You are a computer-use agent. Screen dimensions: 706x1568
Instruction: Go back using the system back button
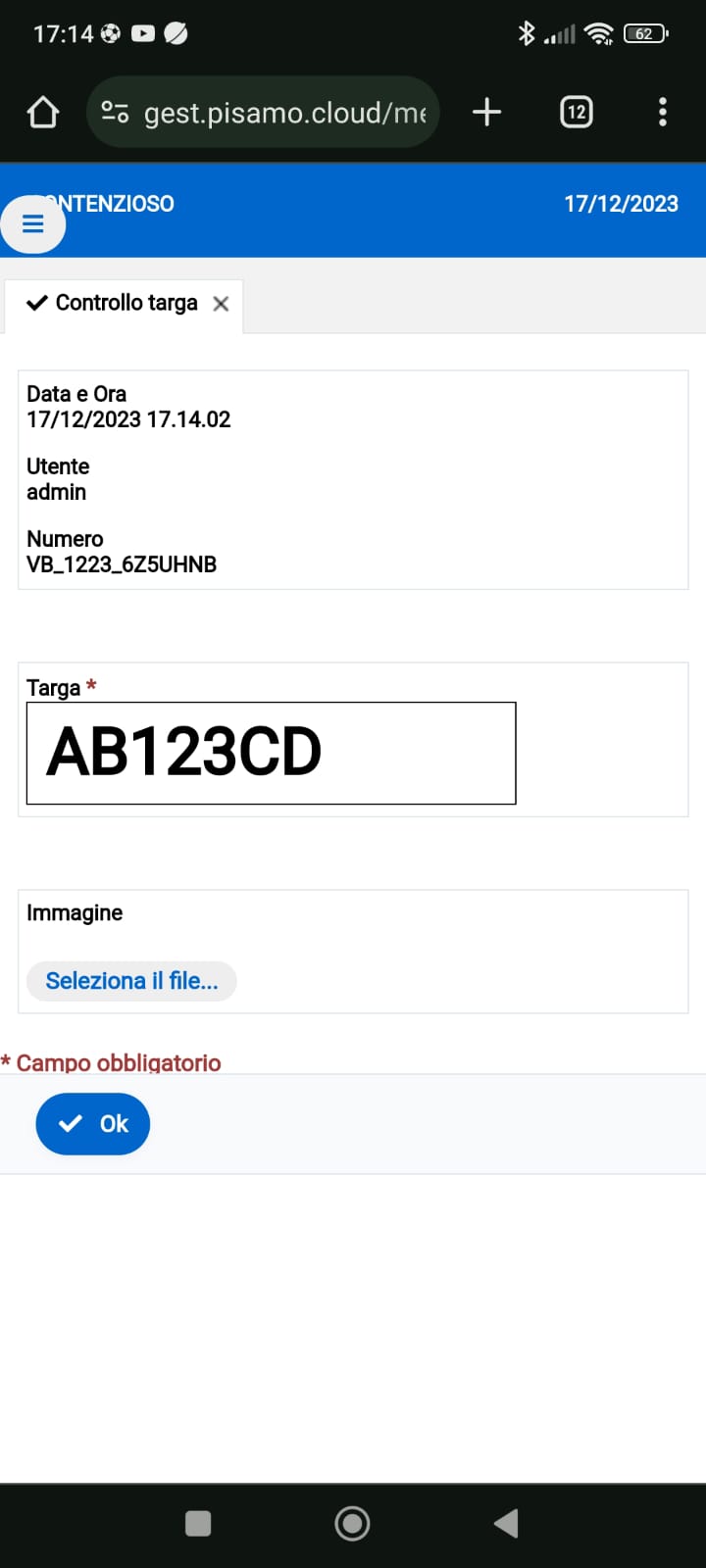[506, 1523]
